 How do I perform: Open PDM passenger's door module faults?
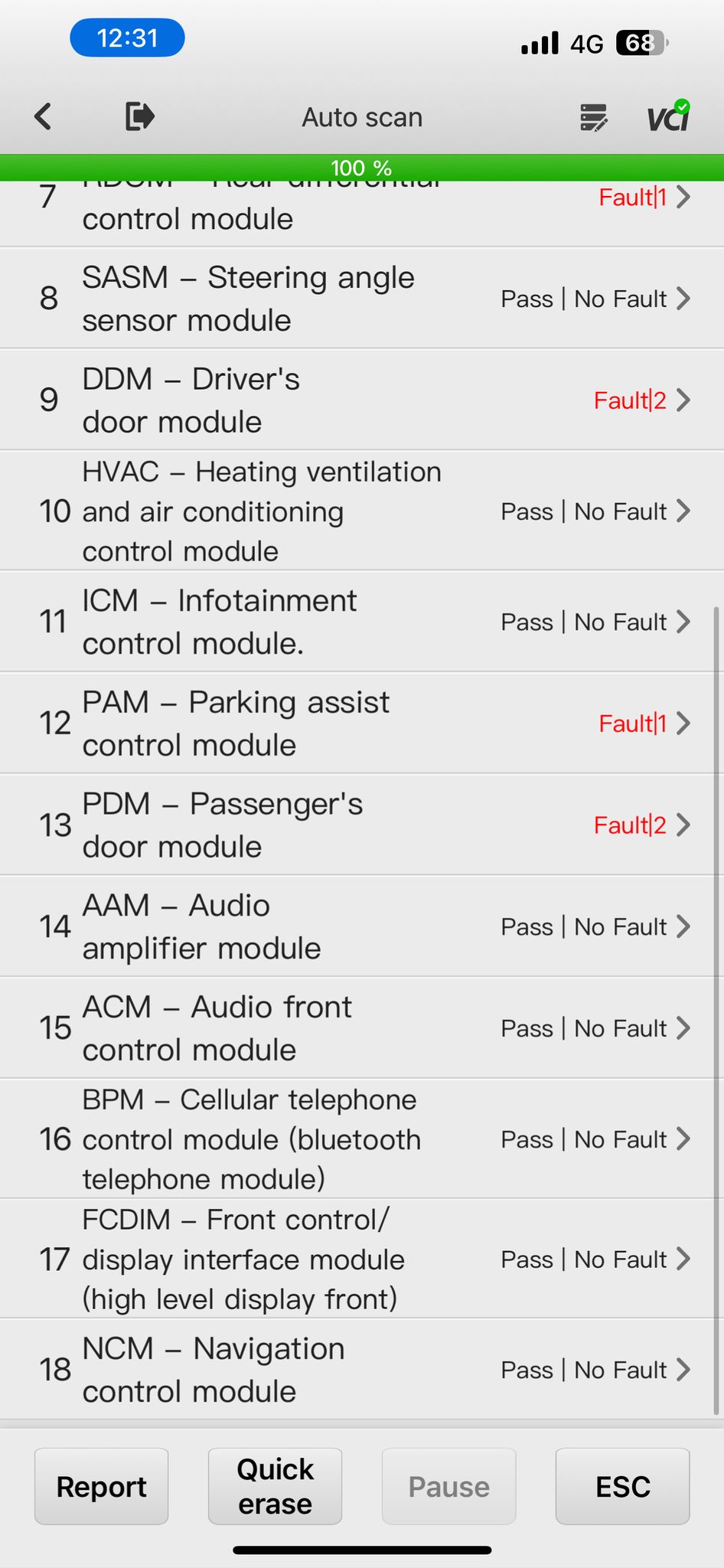pyautogui.click(x=362, y=825)
